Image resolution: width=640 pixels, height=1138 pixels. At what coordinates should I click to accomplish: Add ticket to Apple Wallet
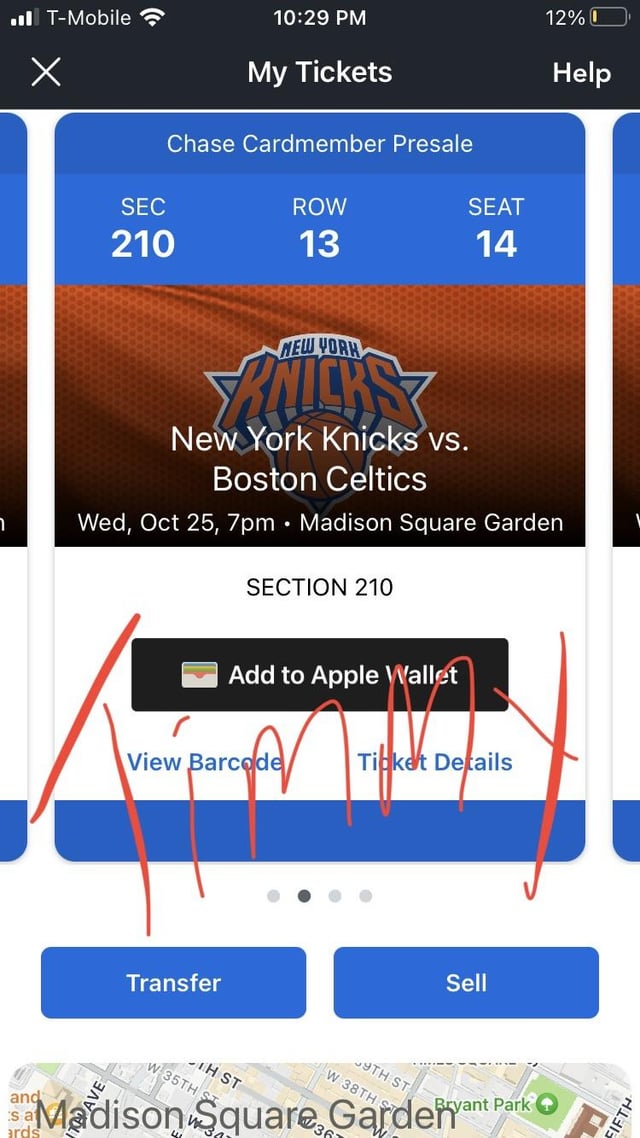(x=319, y=675)
